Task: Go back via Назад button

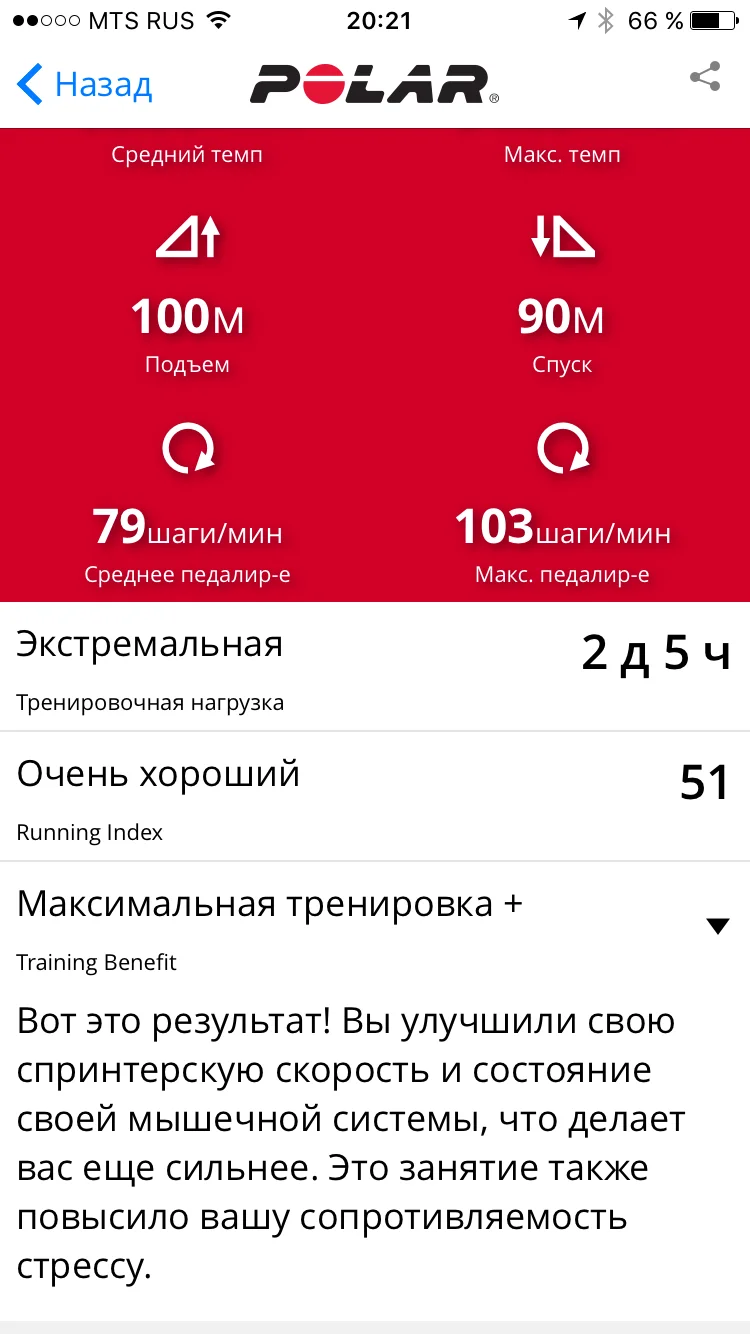Action: tap(85, 85)
